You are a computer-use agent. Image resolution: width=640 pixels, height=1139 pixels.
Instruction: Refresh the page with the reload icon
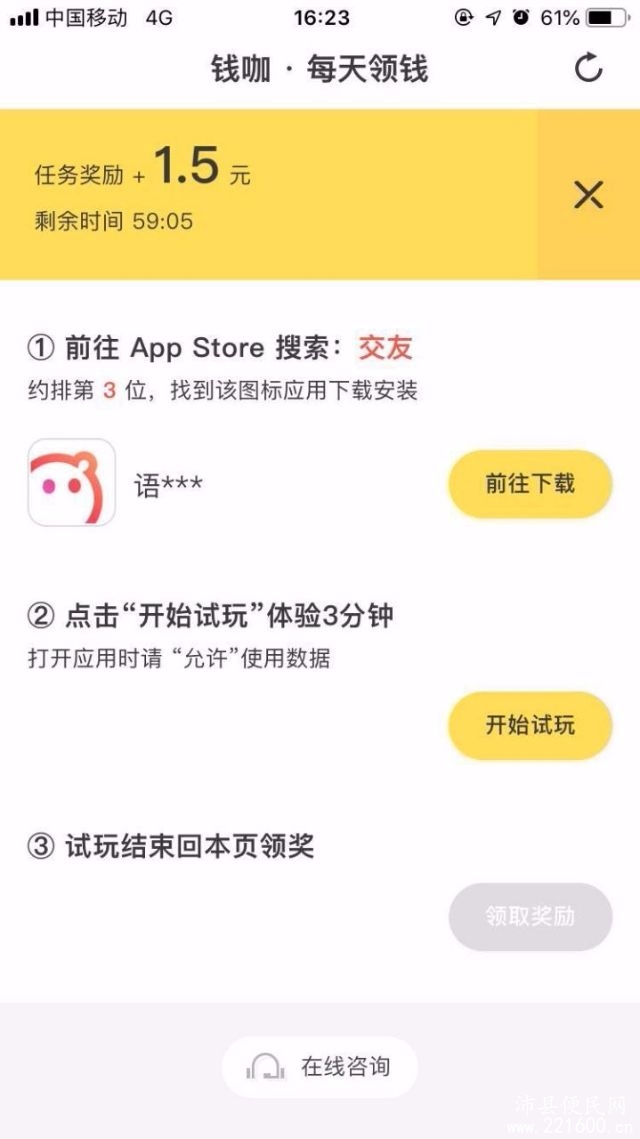pyautogui.click(x=588, y=68)
